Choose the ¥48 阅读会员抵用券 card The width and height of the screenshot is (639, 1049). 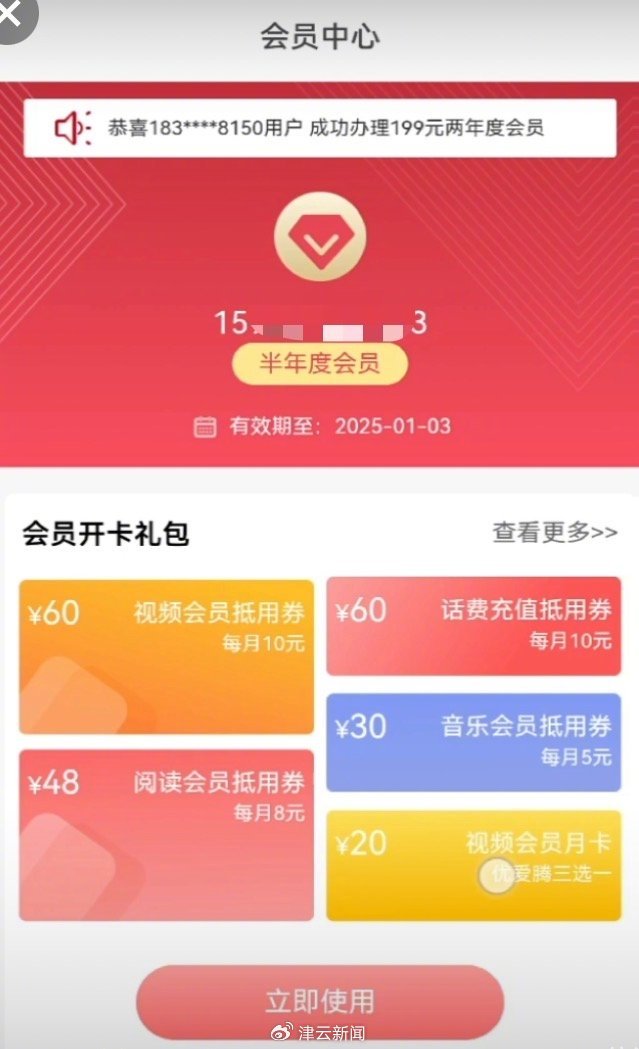coord(166,834)
